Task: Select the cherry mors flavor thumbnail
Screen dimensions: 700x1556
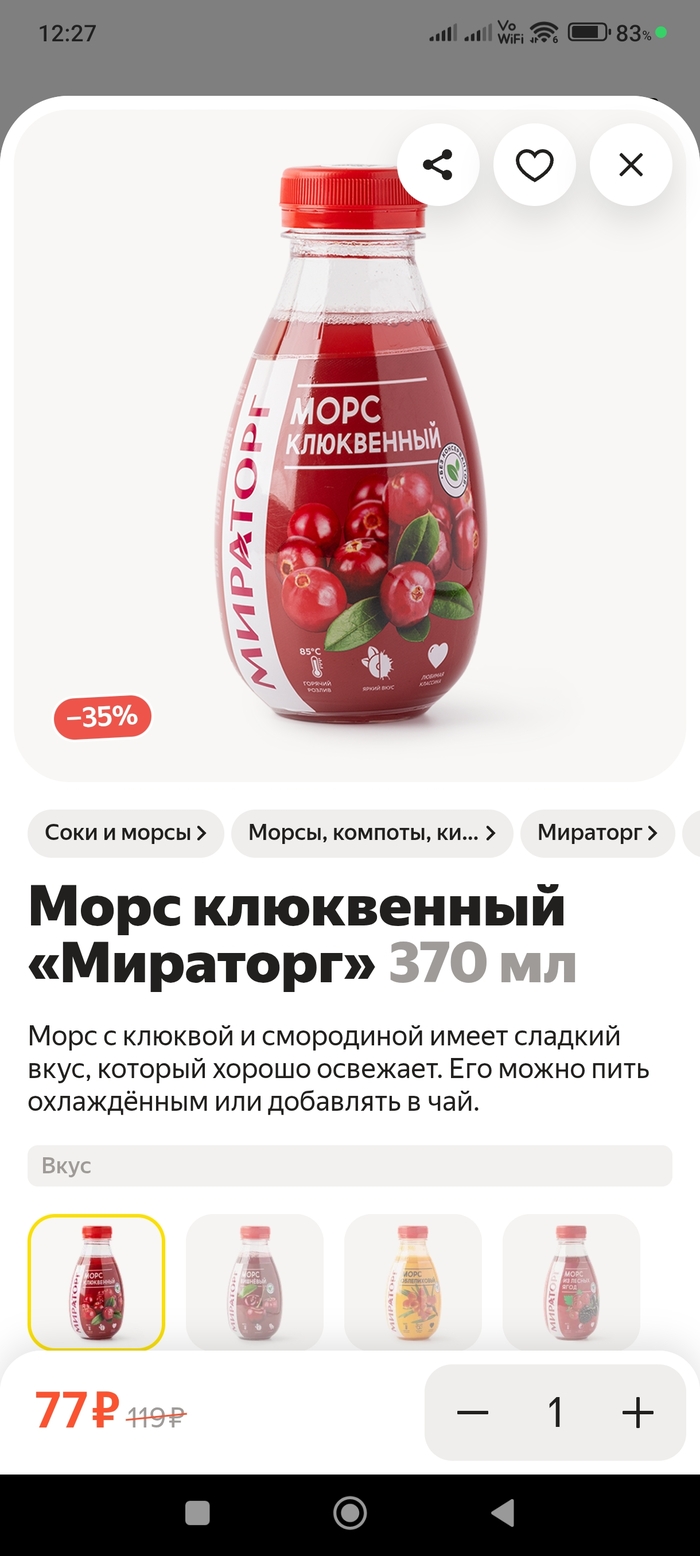Action: click(255, 1282)
